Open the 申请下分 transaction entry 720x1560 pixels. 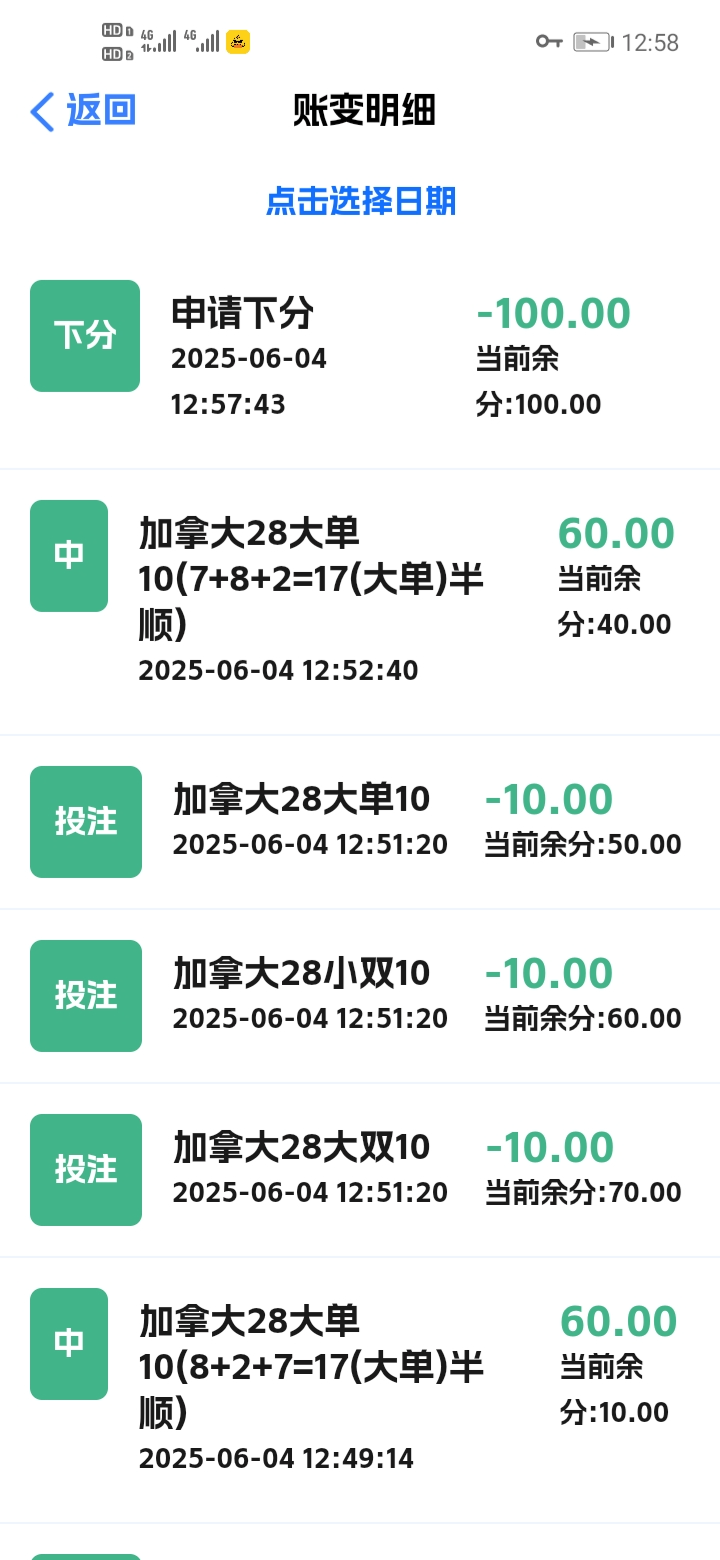(x=242, y=313)
